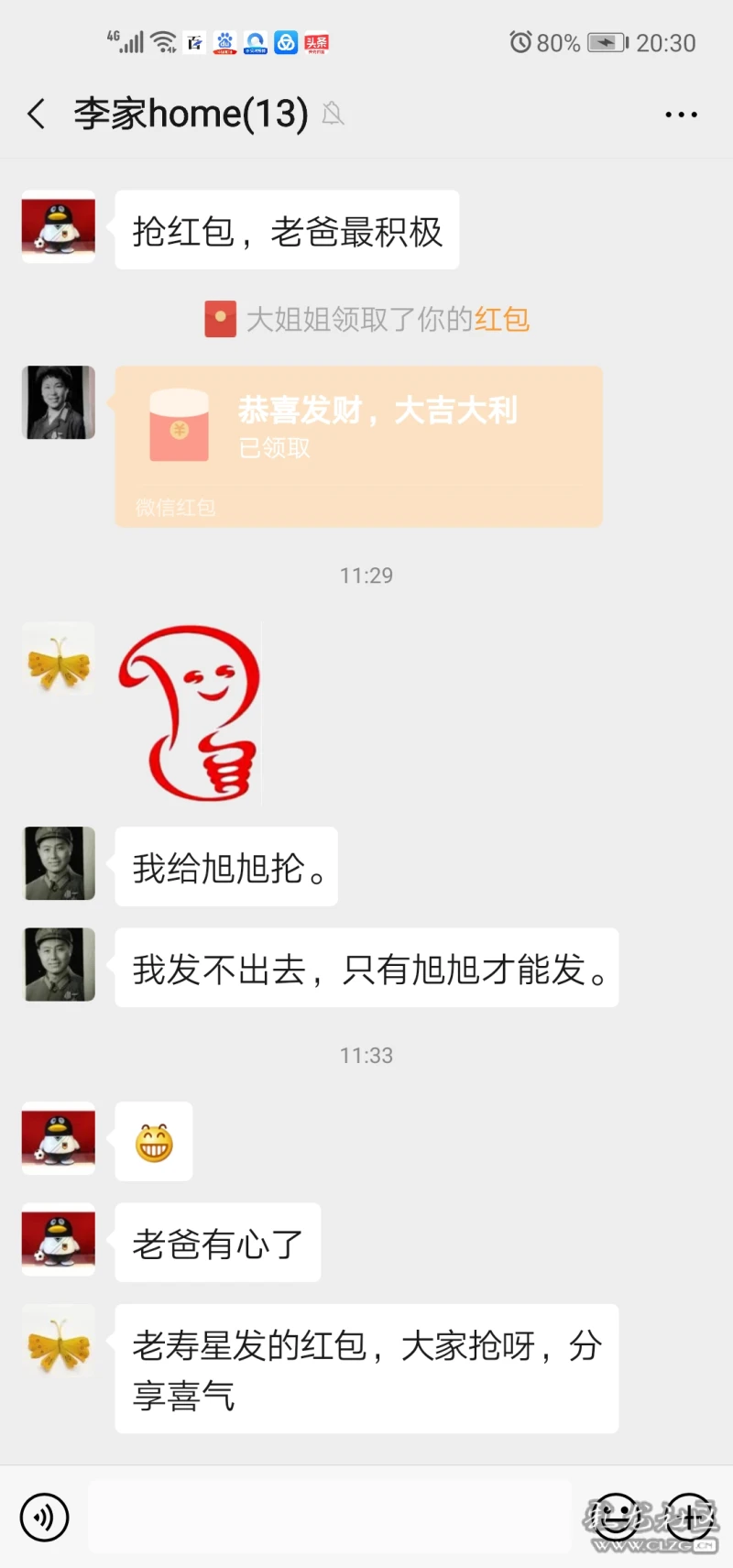Open the plus attachments panel
733x1568 pixels.
coord(690,1518)
